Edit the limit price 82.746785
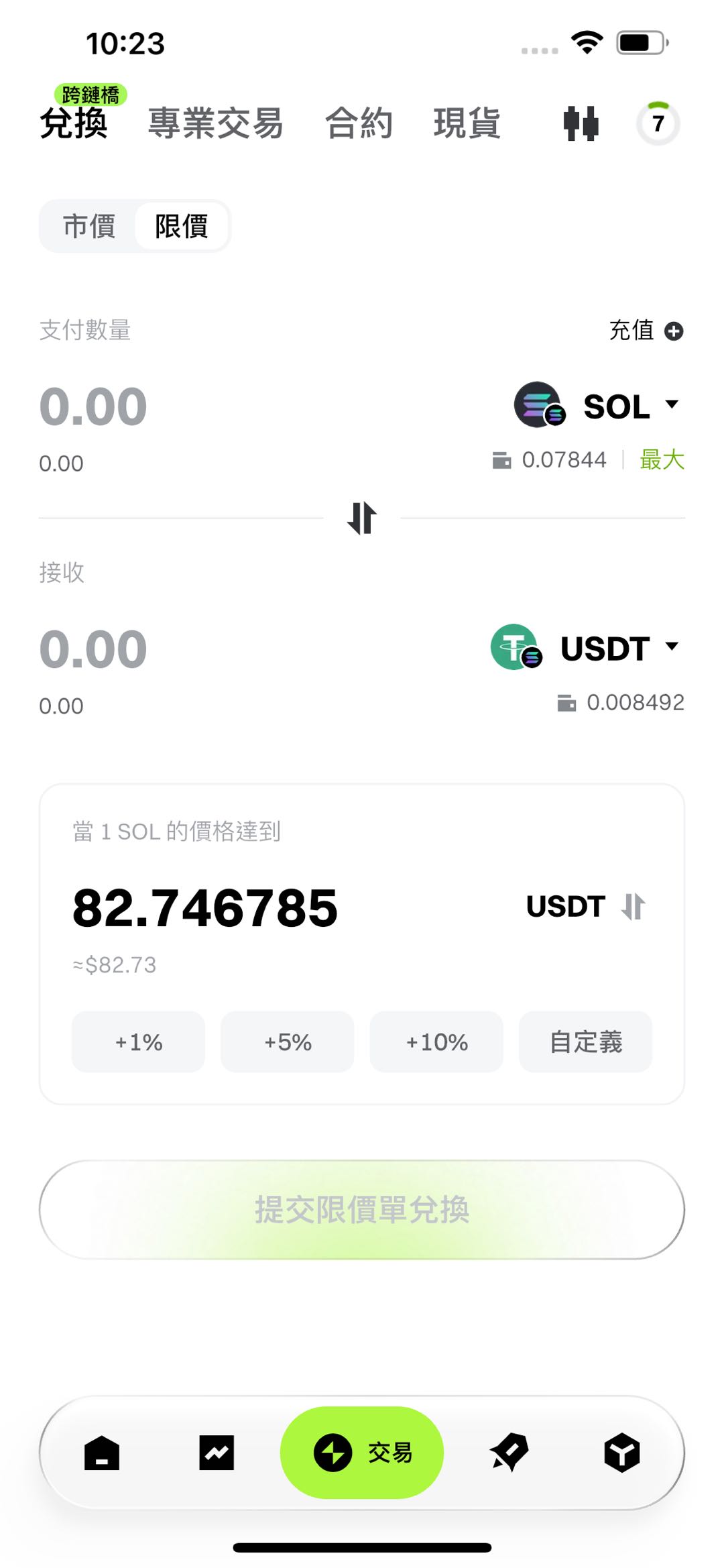 pyautogui.click(x=205, y=908)
